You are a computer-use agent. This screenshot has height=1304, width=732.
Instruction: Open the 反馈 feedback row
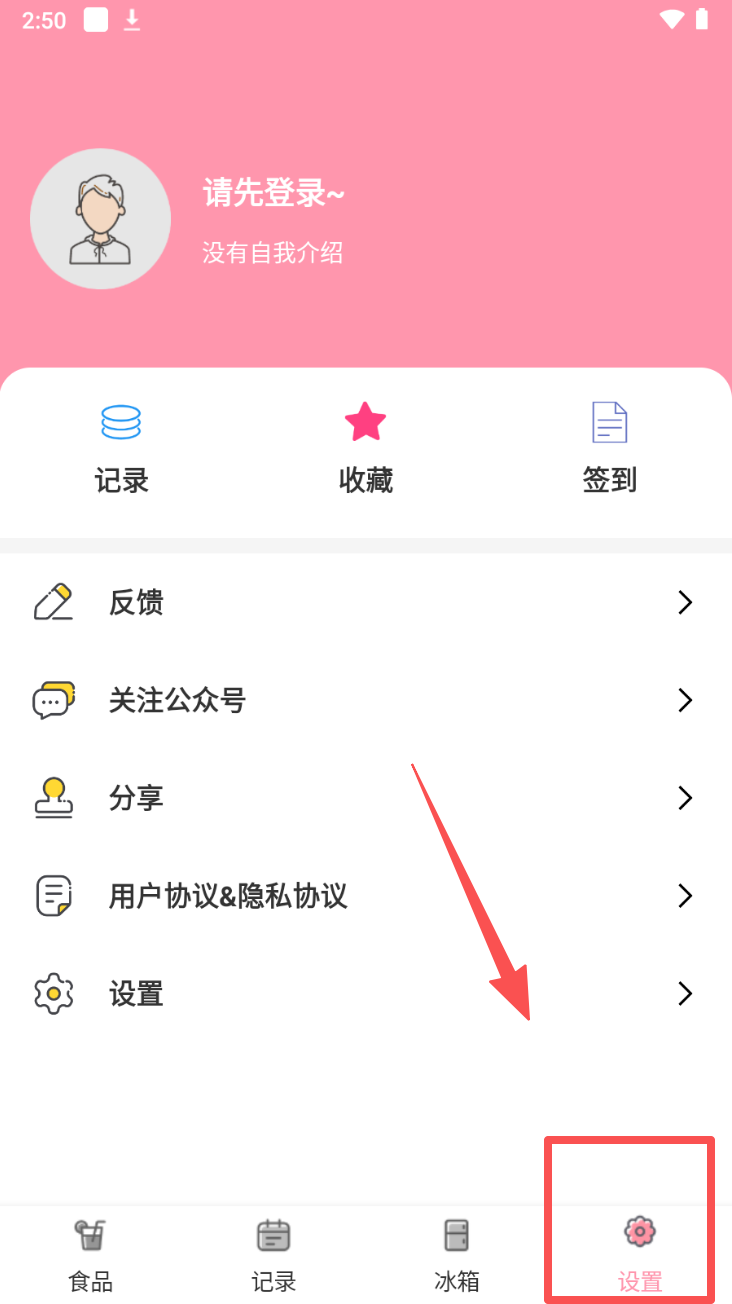pos(365,602)
